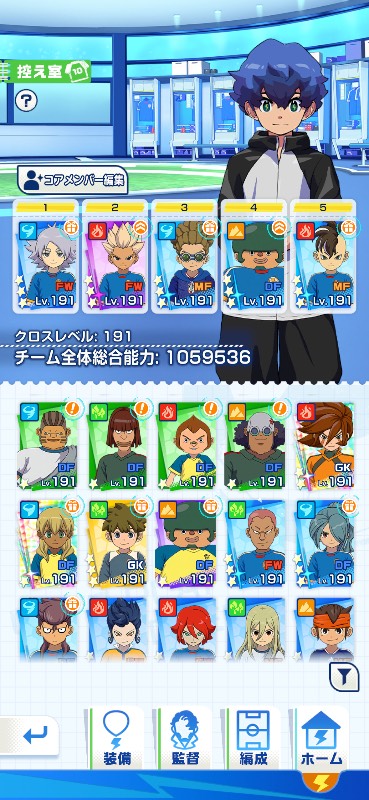Select the orange-suited GK player with spiky brown hair
The image size is (369, 800).
click(324, 445)
